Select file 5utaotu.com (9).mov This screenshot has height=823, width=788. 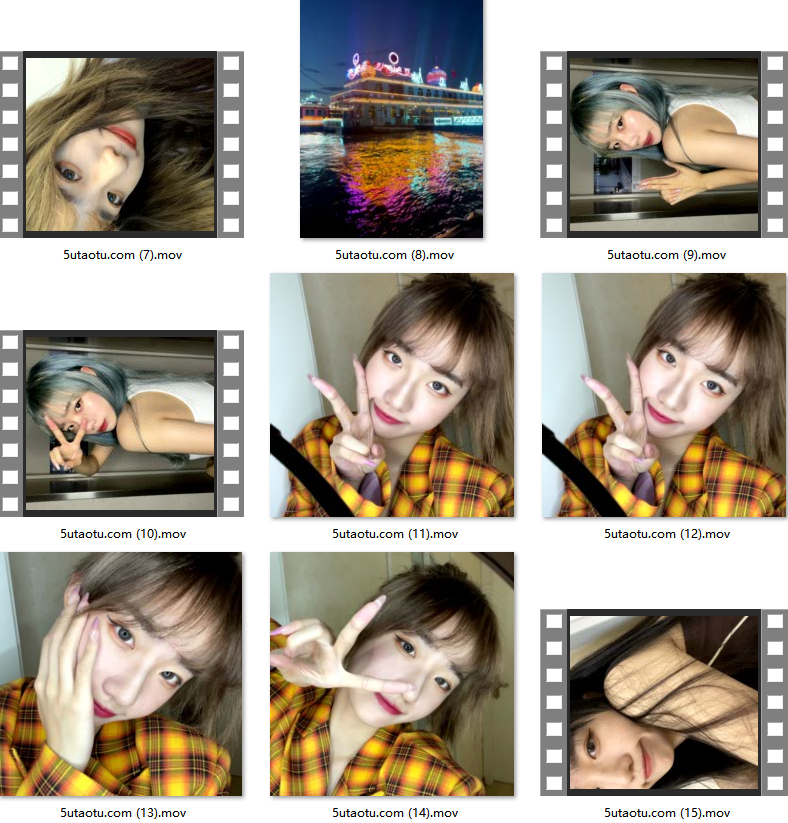[x=664, y=144]
